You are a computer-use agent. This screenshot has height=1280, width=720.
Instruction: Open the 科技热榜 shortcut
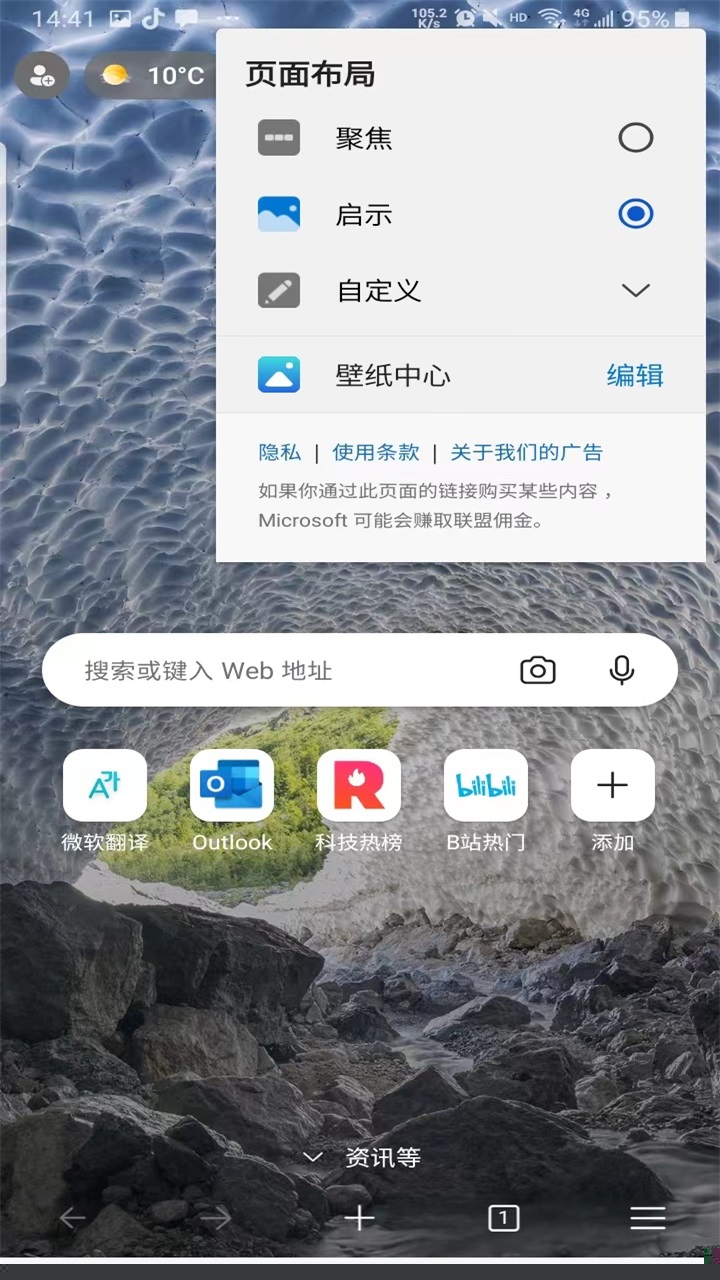pos(359,786)
